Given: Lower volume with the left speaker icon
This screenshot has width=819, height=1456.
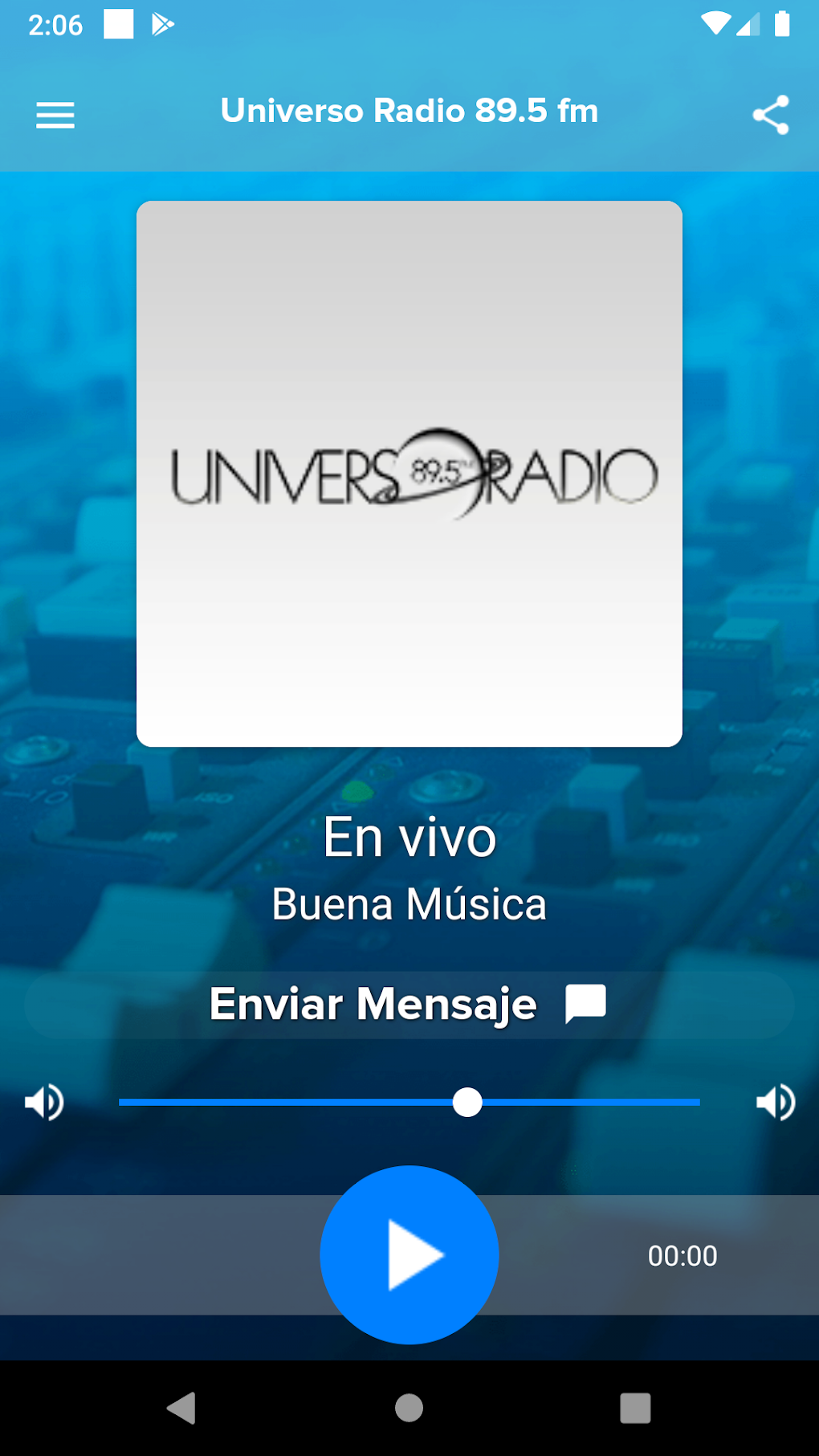Looking at the screenshot, I should coord(44,1102).
